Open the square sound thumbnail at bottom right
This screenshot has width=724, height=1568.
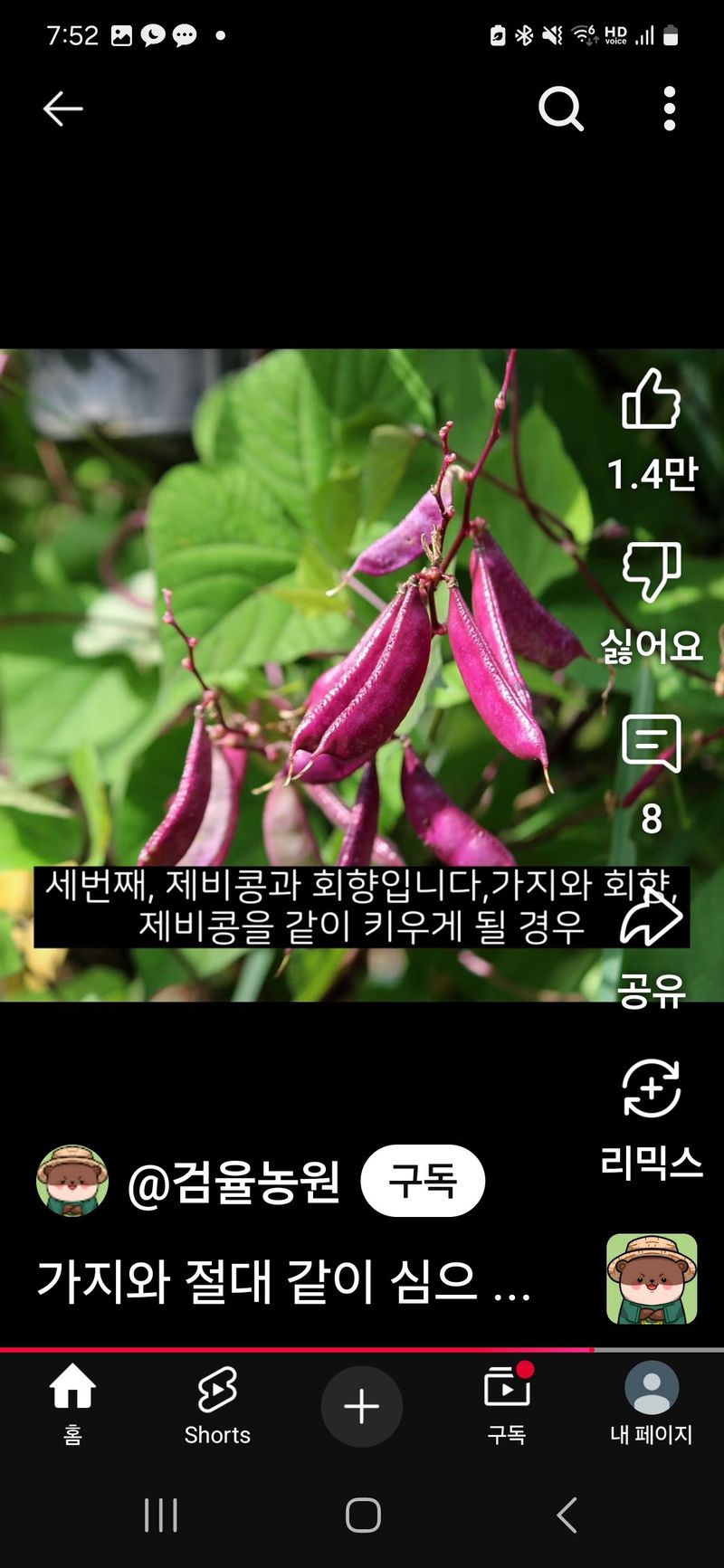tap(651, 1278)
